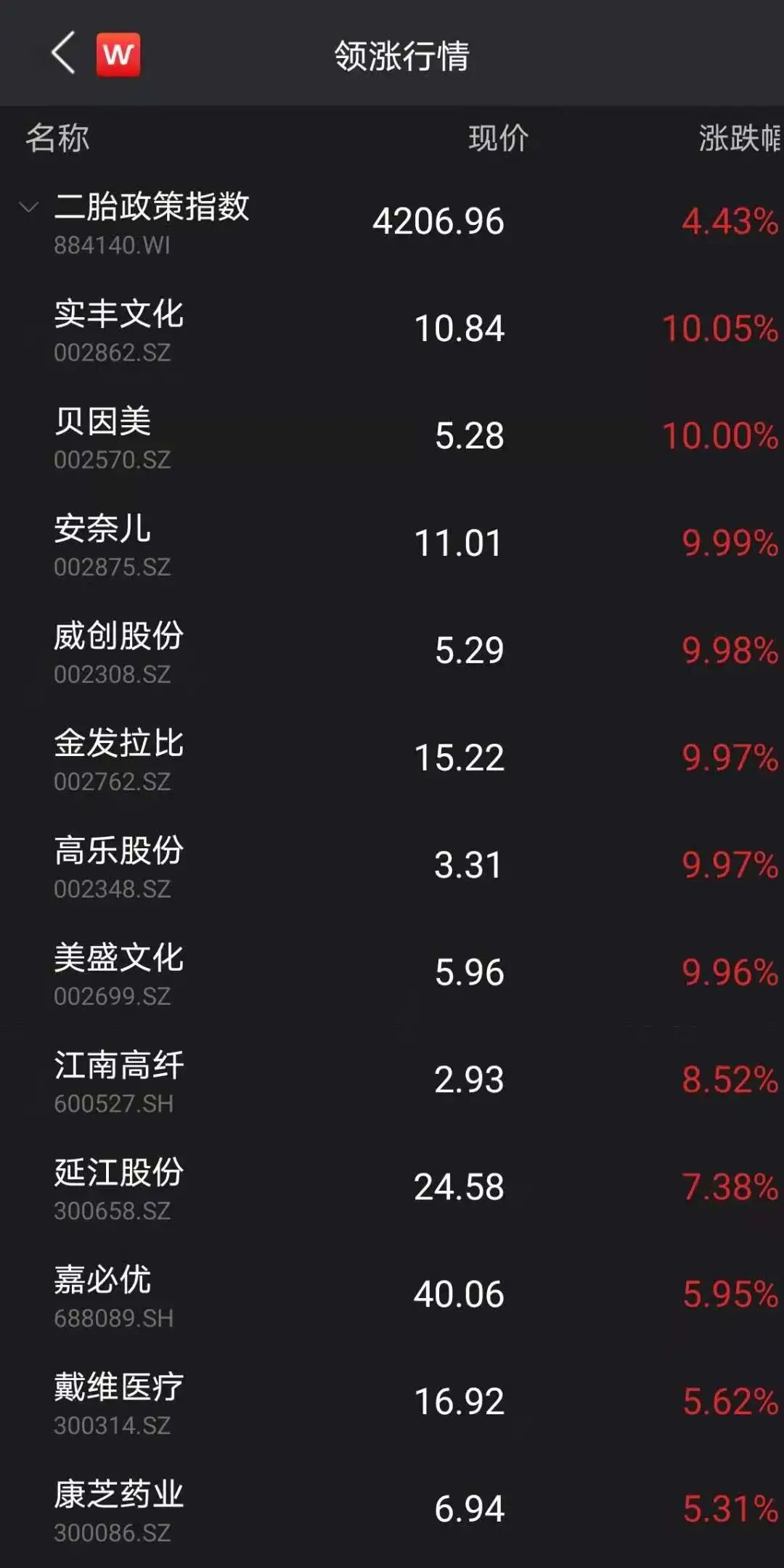Viewport: 784px width, 1568px height.
Task: Tap the red W icon in header
Action: coord(118,54)
